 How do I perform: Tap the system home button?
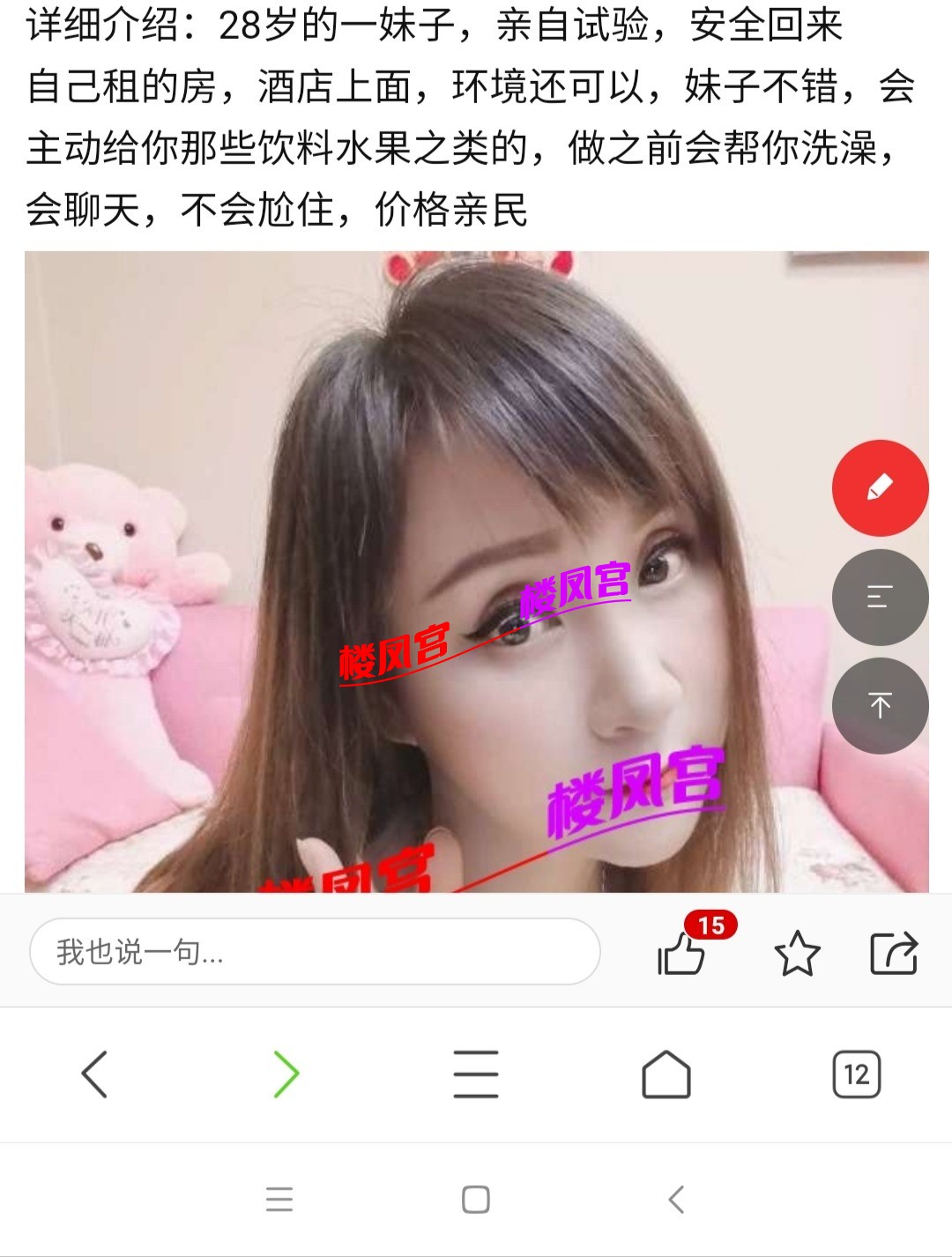click(x=476, y=1199)
